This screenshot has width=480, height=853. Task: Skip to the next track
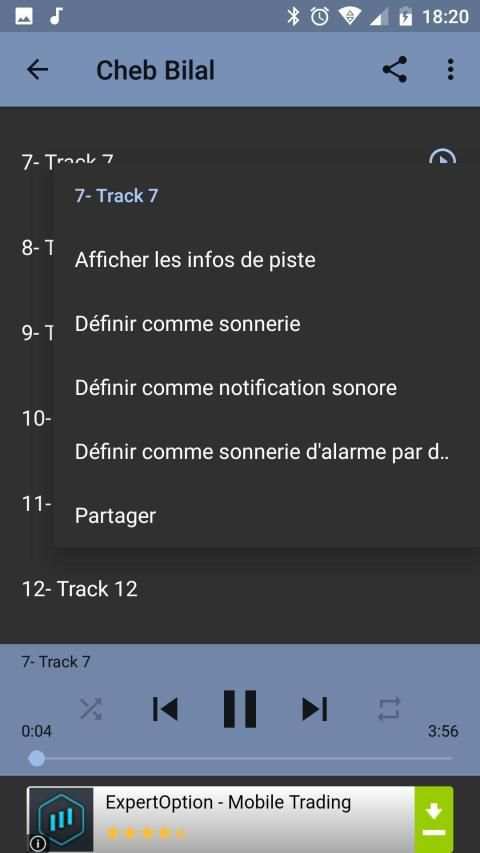pyautogui.click(x=315, y=709)
